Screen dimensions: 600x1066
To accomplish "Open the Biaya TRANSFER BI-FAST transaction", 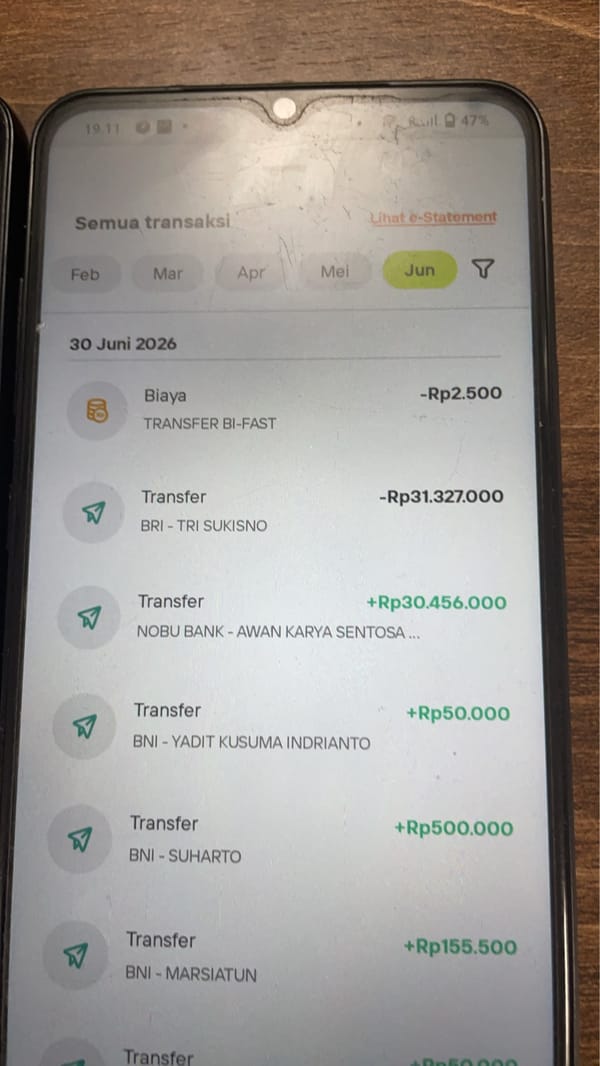I will click(x=284, y=409).
